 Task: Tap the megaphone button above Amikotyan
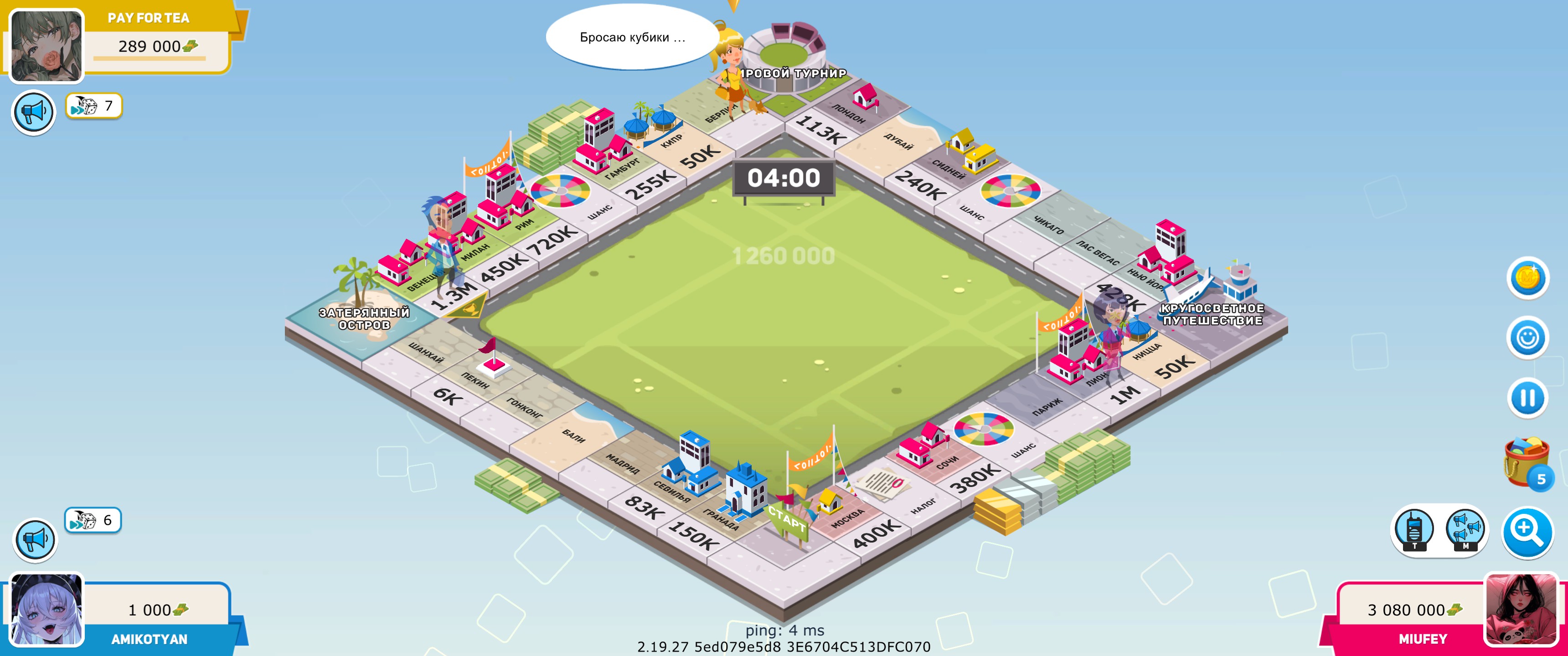pos(35,539)
